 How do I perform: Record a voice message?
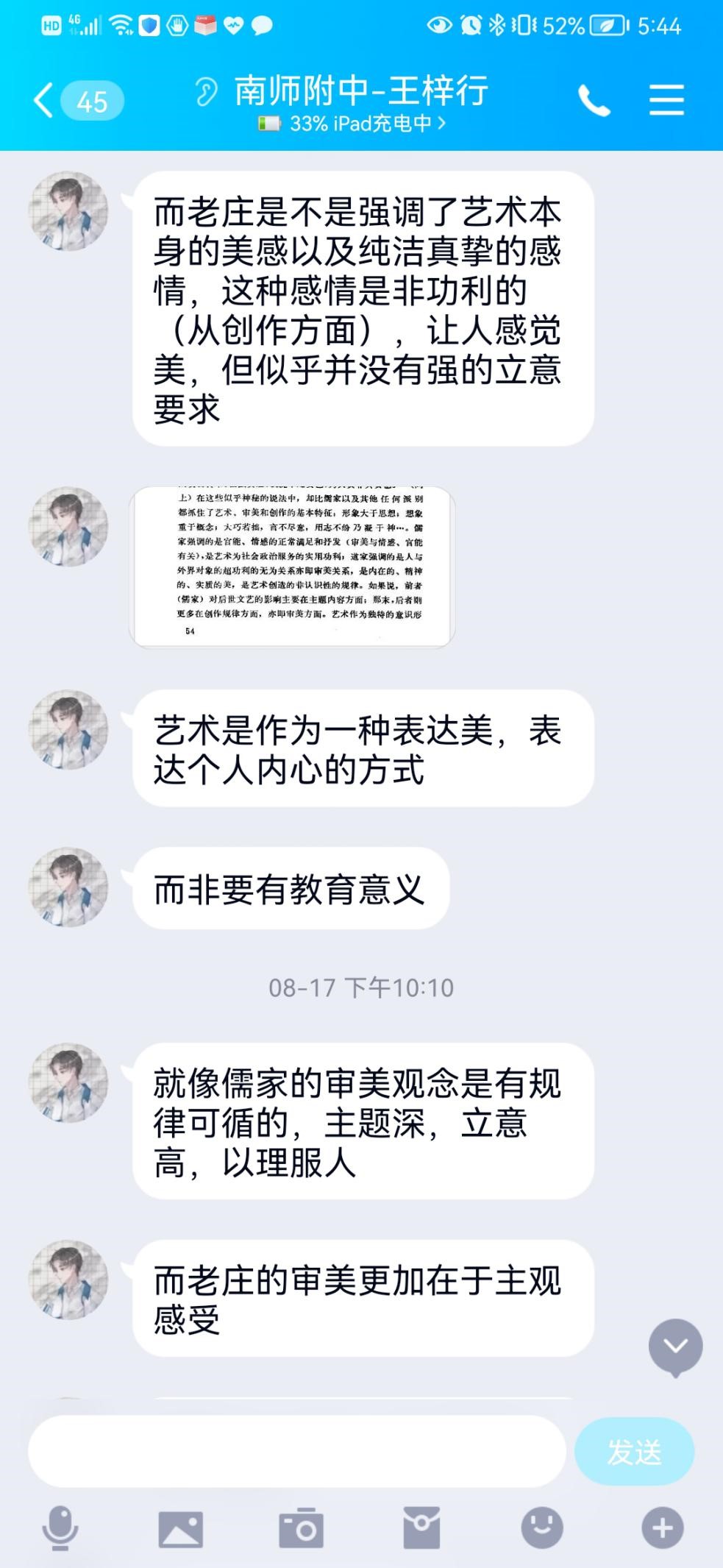(x=60, y=1528)
